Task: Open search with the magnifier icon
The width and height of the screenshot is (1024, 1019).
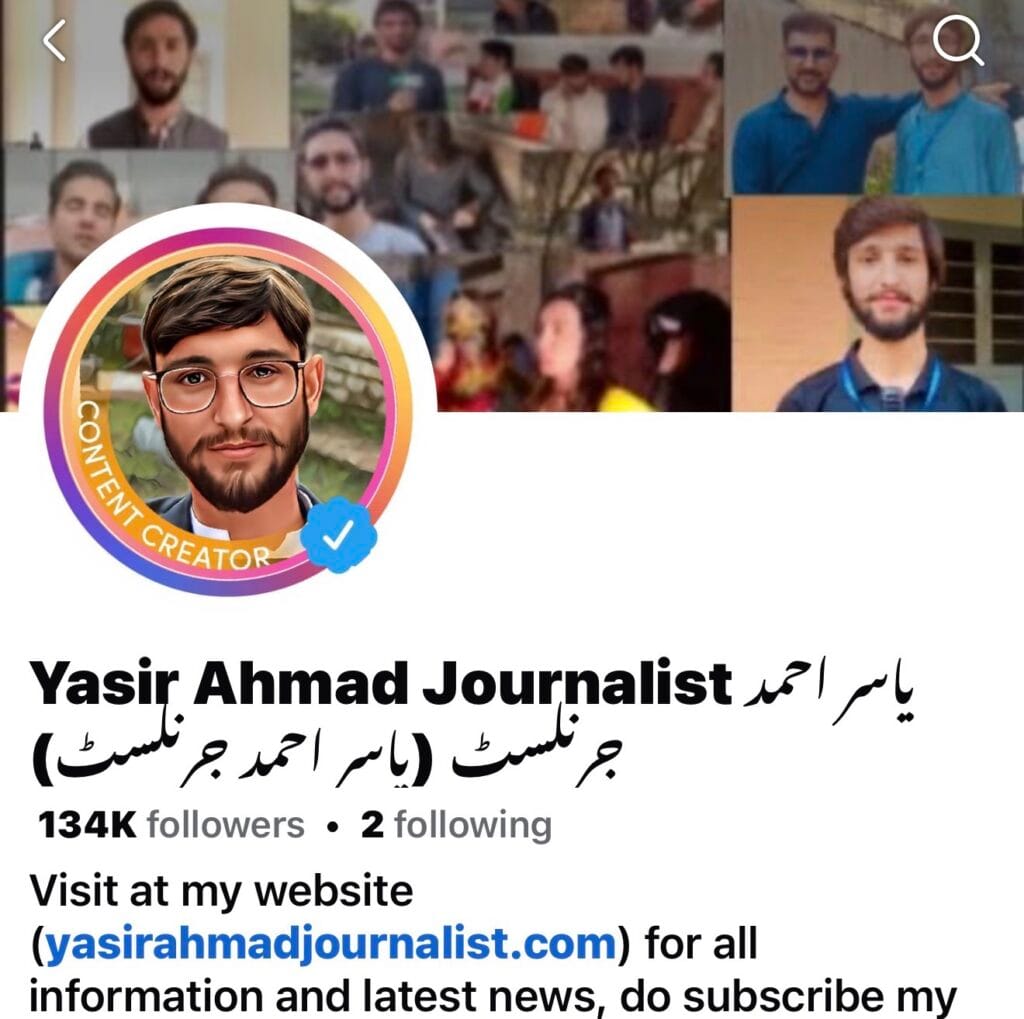Action: coord(956,41)
